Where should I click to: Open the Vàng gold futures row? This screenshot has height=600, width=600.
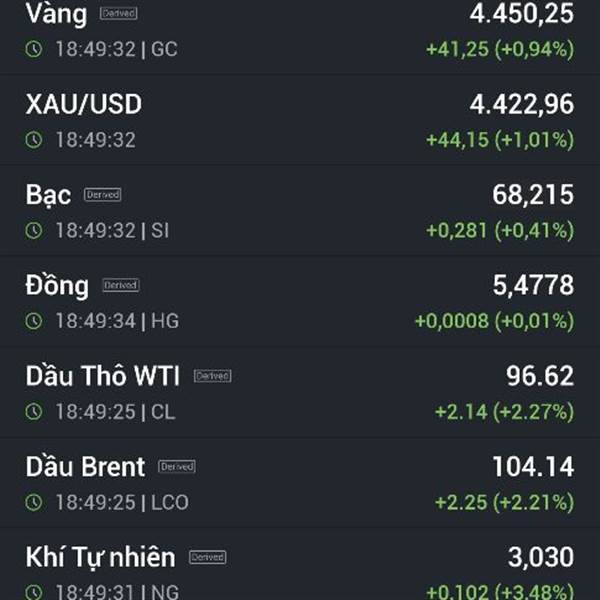300,37
